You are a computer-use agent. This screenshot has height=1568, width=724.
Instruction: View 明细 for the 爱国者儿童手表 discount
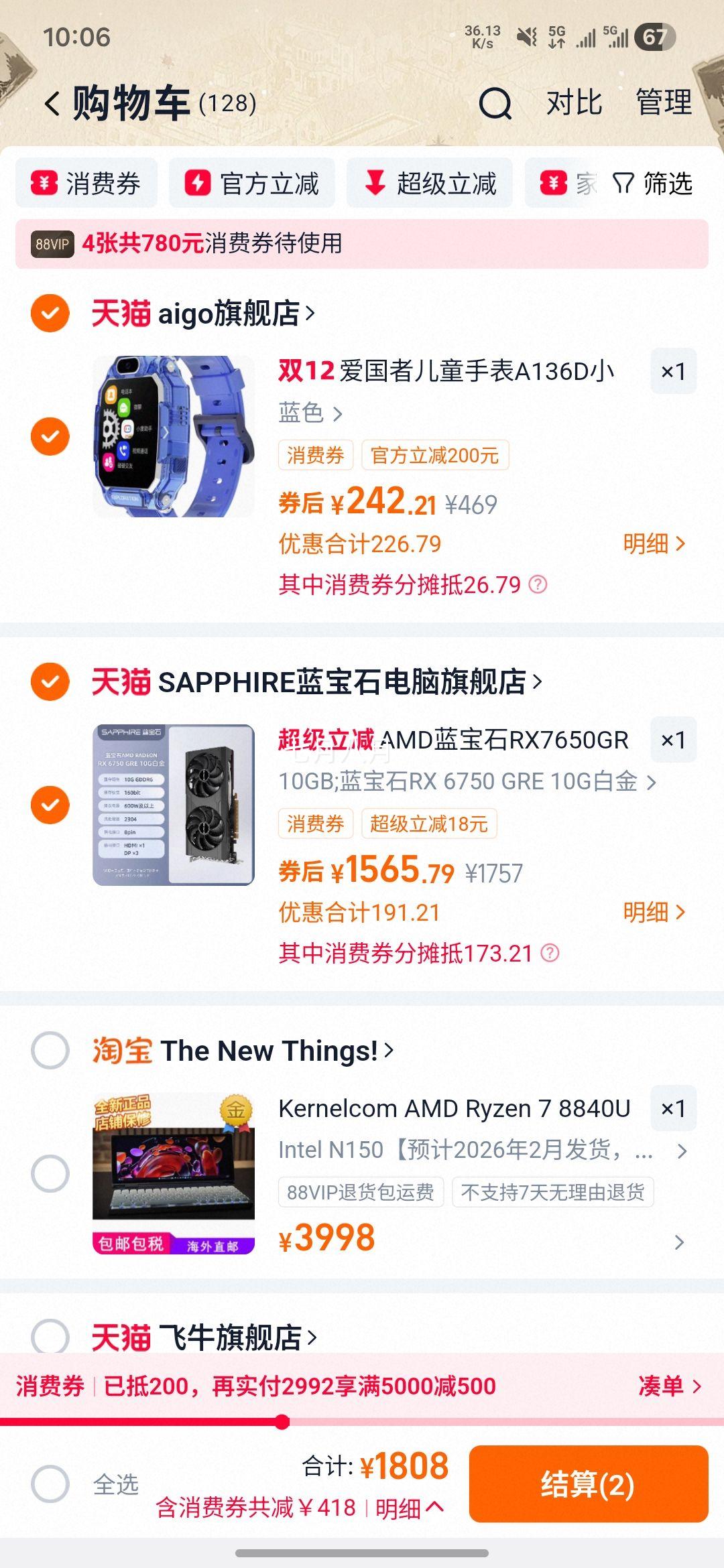[x=654, y=543]
